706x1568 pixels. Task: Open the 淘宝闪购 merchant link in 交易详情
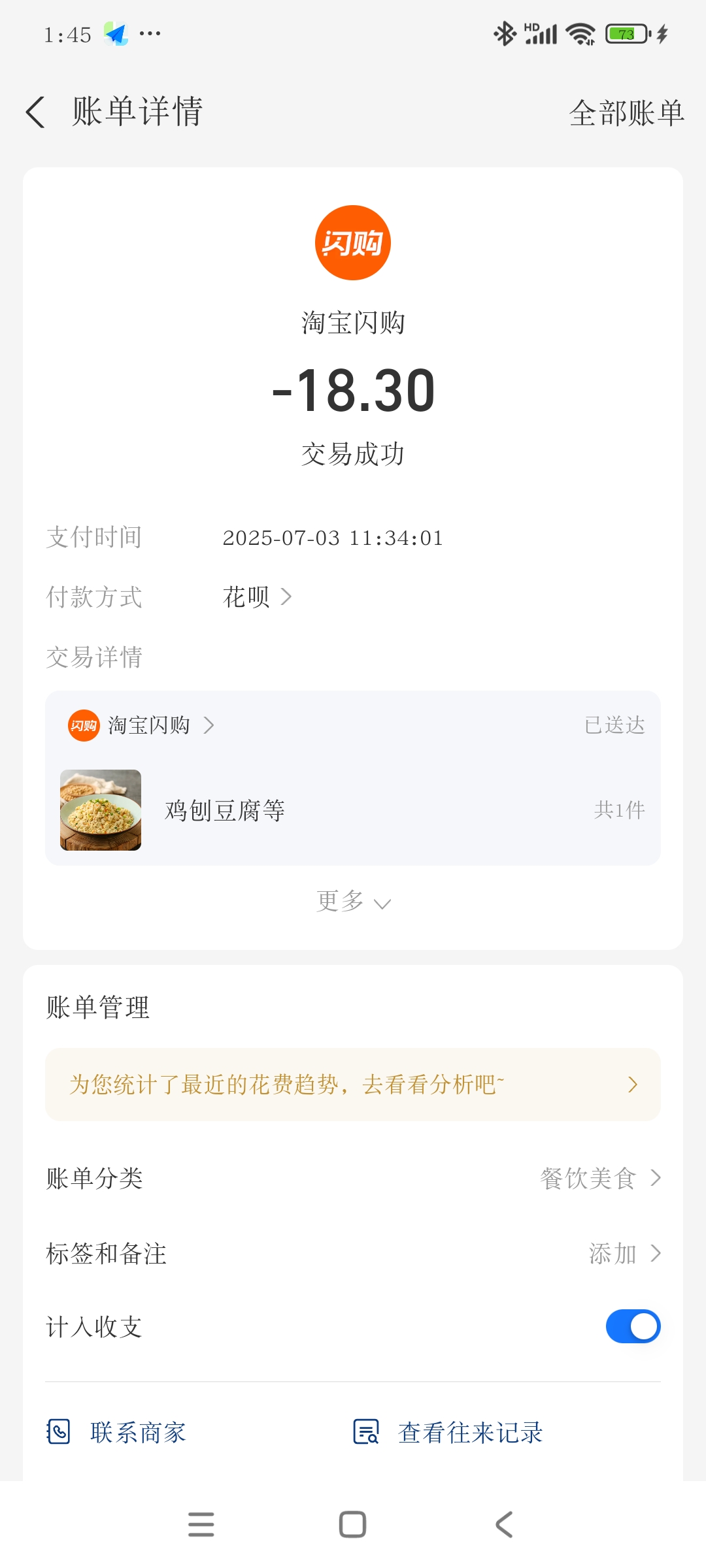point(149,725)
